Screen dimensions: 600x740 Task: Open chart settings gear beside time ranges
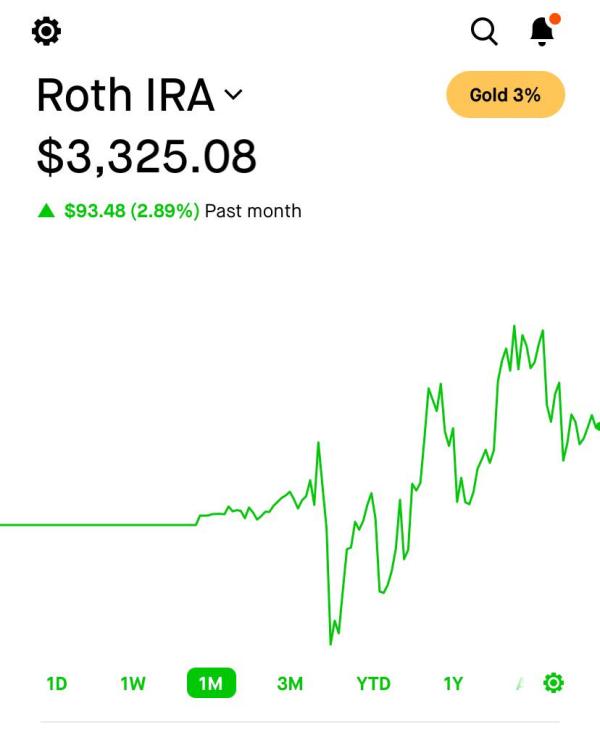point(553,684)
